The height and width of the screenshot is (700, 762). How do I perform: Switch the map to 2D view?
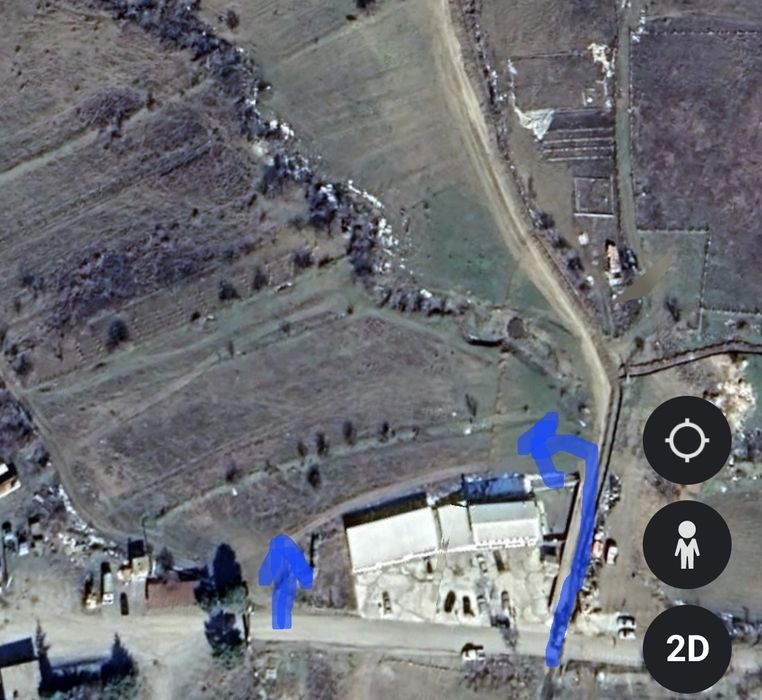(x=687, y=649)
